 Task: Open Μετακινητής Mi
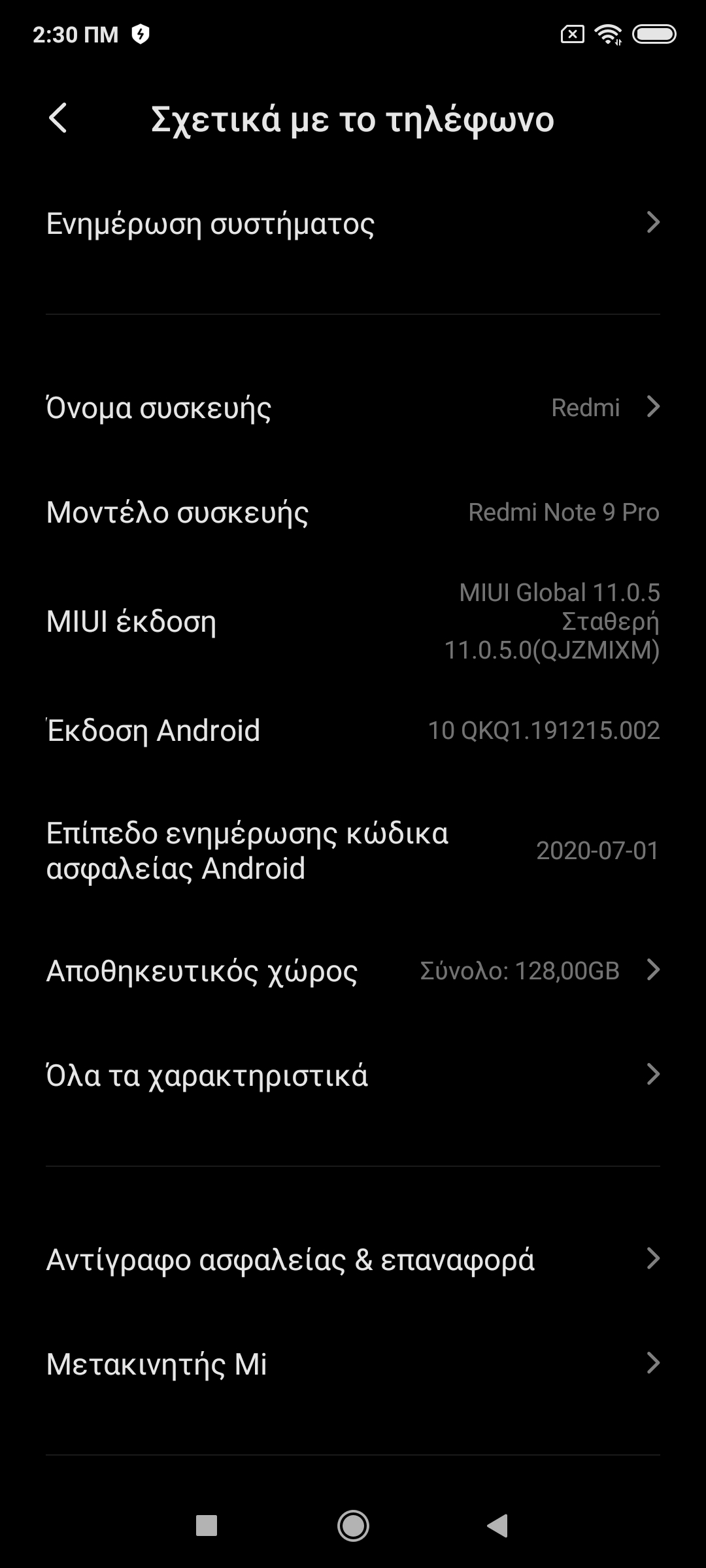pos(353,1364)
